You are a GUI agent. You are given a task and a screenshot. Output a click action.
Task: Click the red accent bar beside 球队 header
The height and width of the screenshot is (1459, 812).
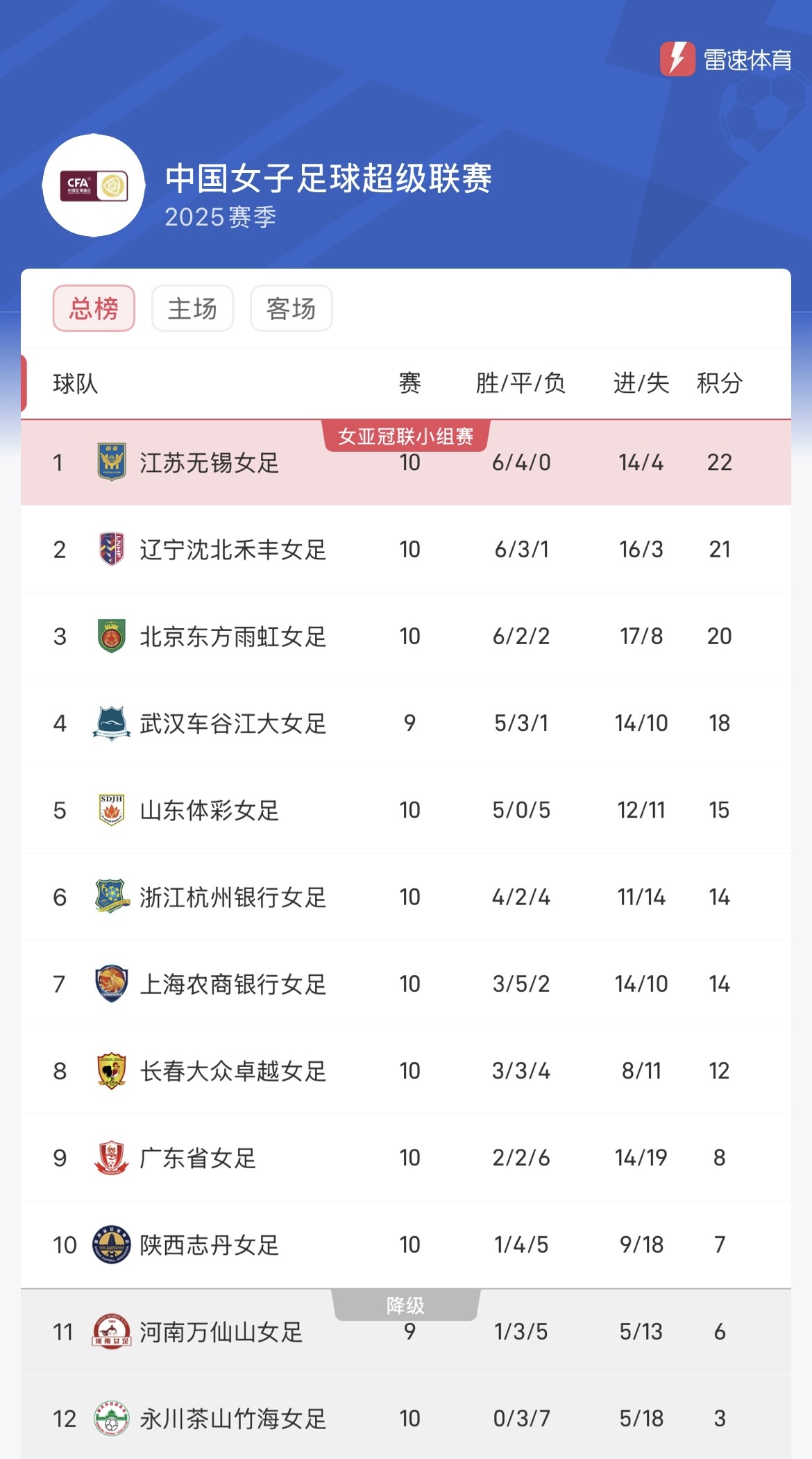[x=25, y=382]
